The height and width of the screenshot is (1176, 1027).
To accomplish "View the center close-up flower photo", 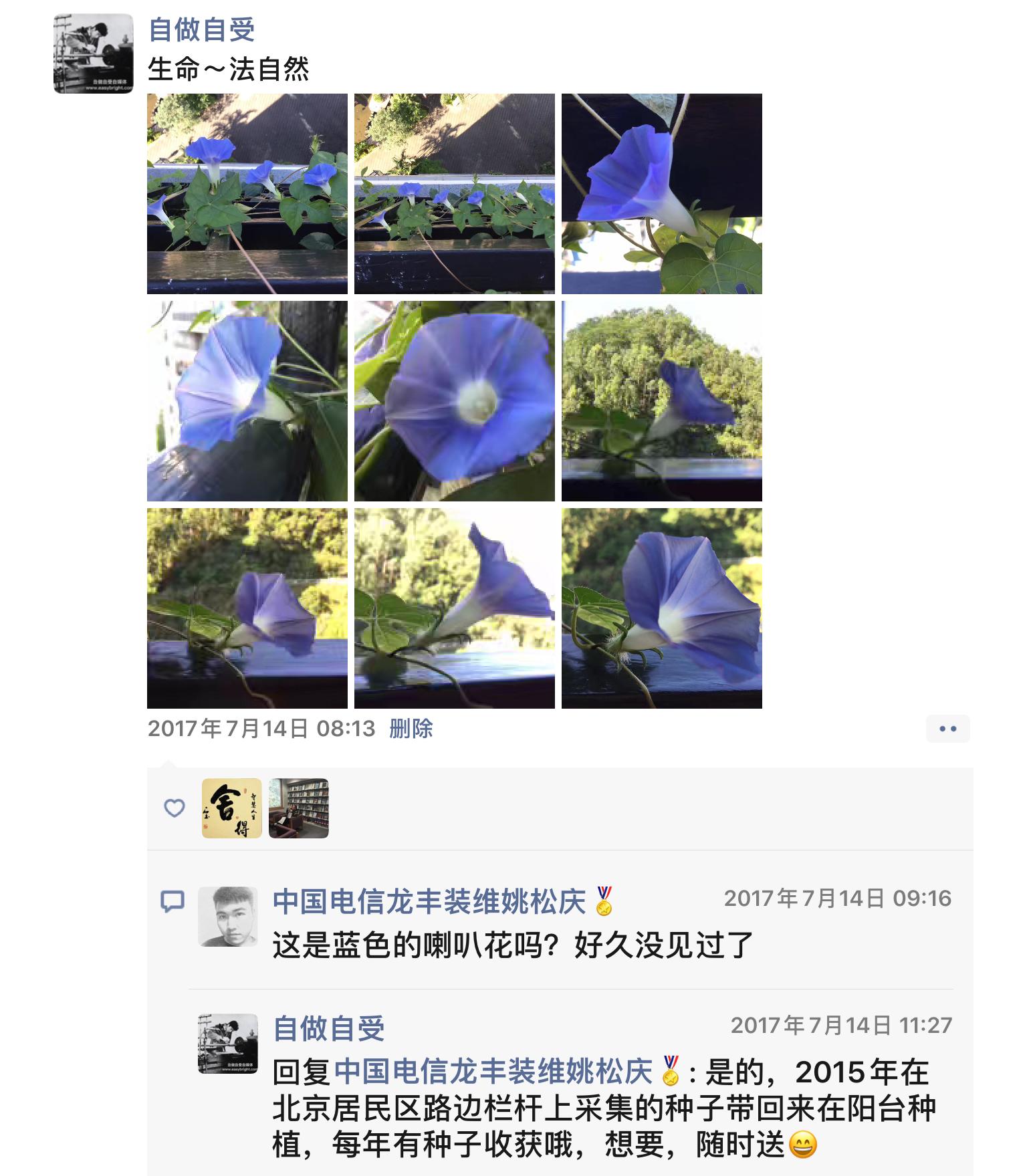I will (454, 401).
